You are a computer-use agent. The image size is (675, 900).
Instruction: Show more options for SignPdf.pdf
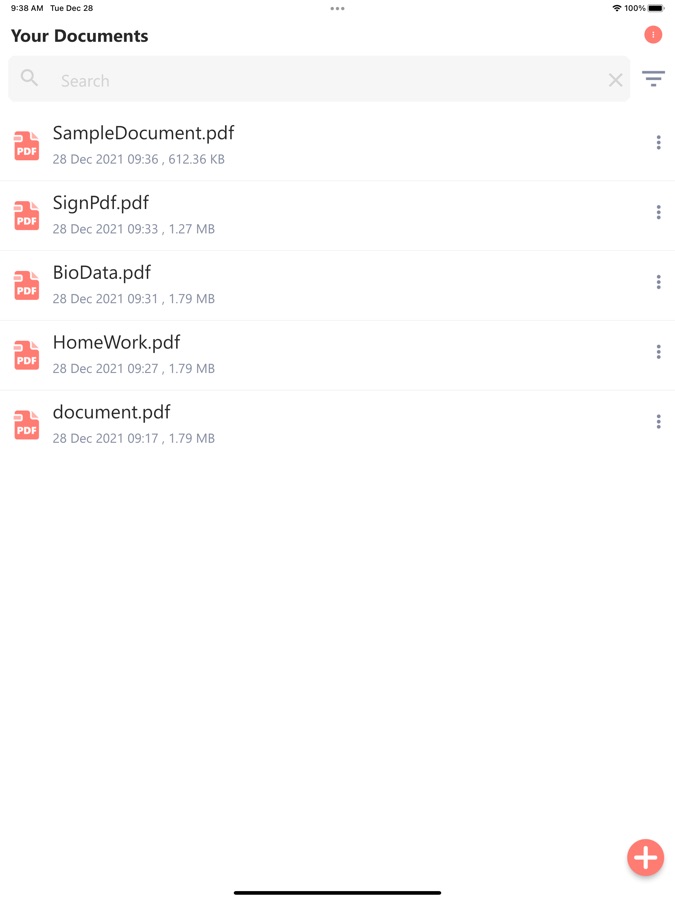click(x=658, y=212)
